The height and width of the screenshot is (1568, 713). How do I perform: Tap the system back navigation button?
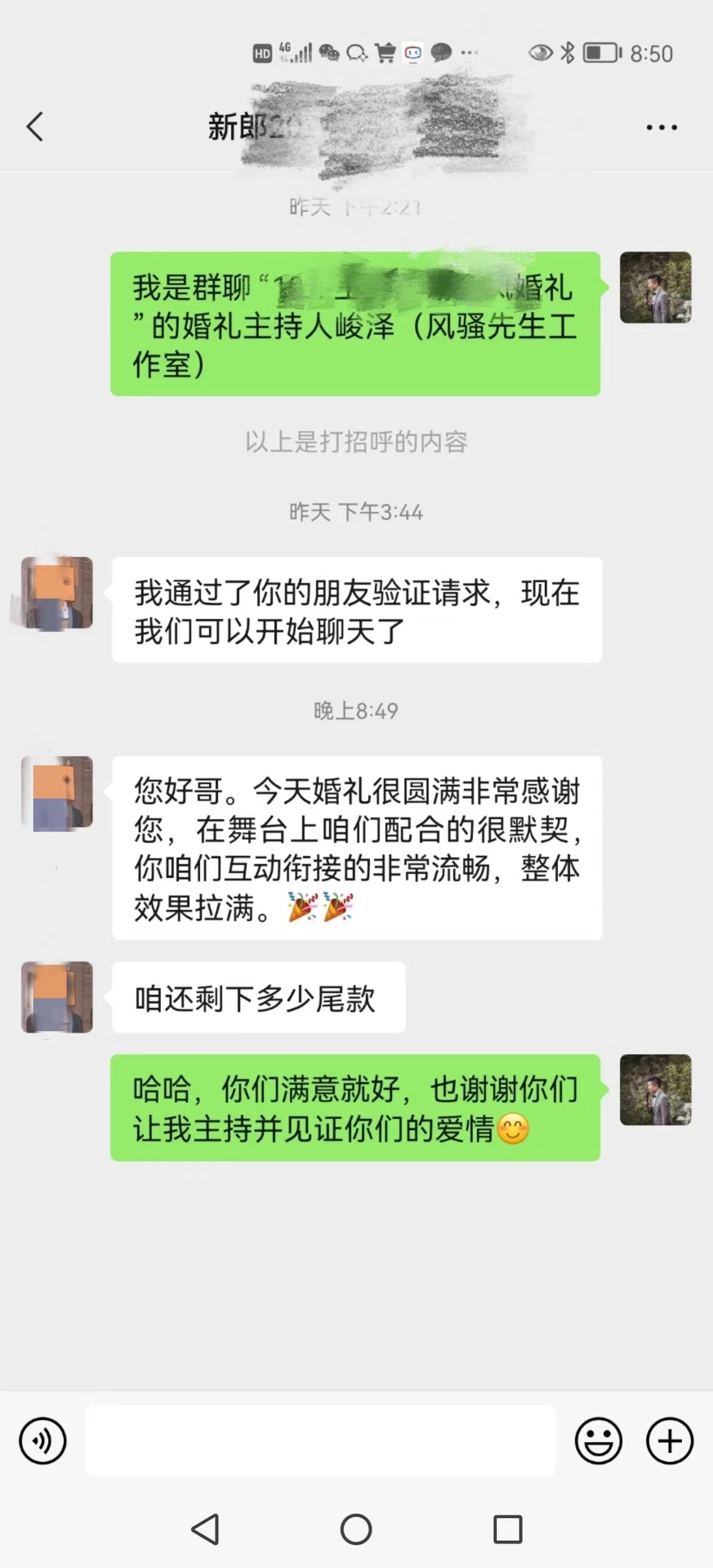tap(206, 1529)
